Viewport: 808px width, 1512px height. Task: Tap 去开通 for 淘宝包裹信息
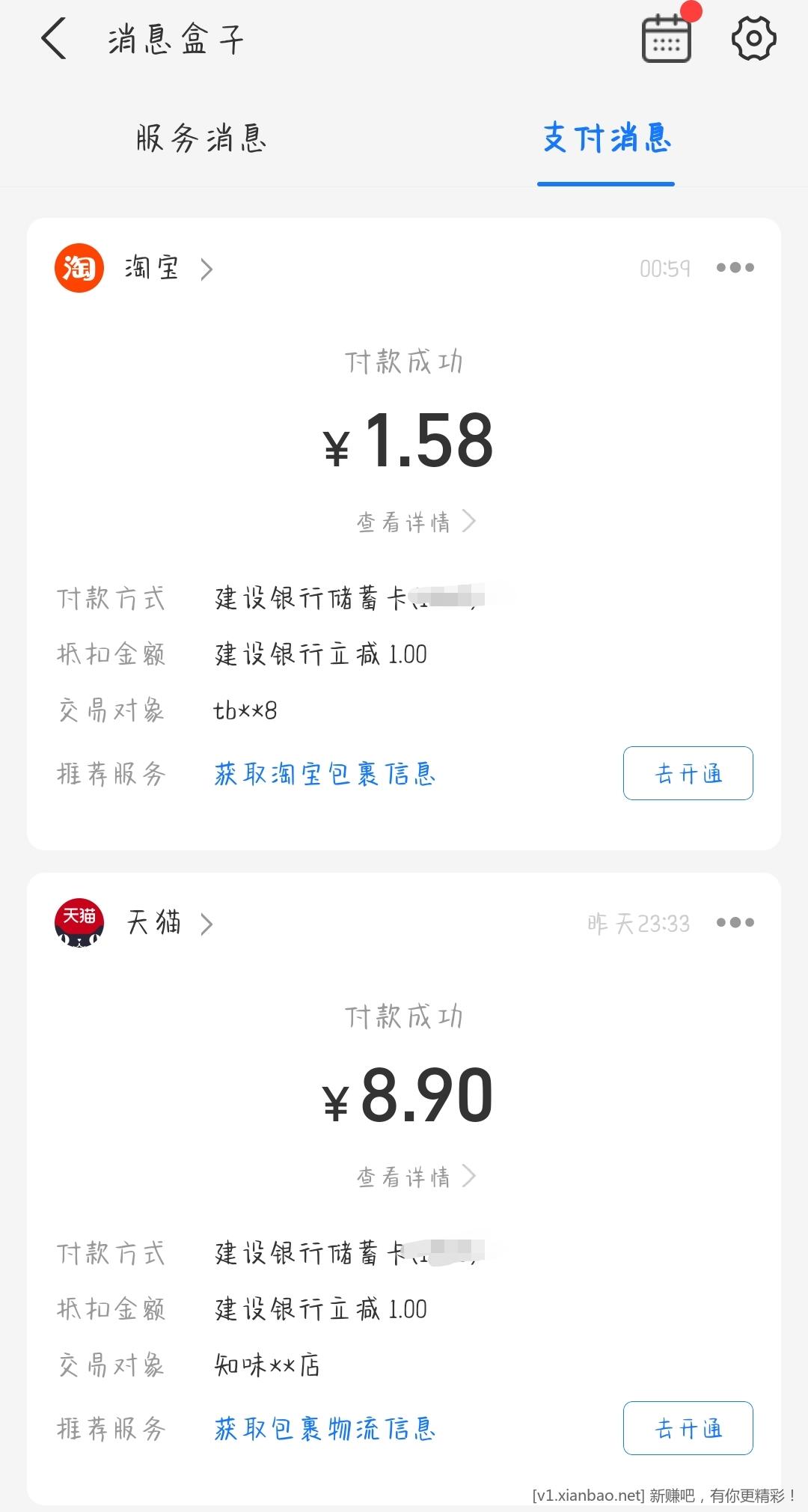[x=688, y=773]
